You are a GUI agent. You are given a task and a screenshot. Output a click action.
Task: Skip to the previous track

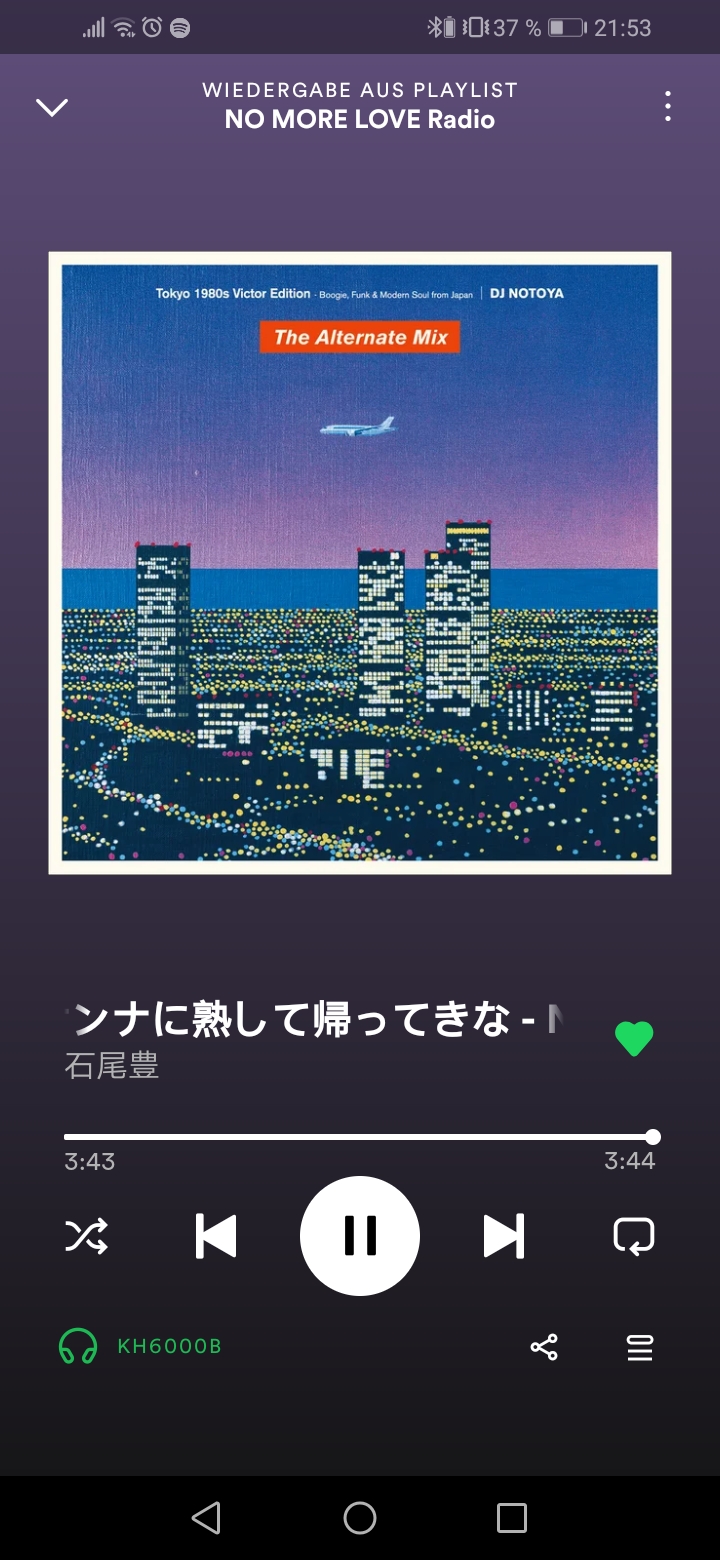216,1236
